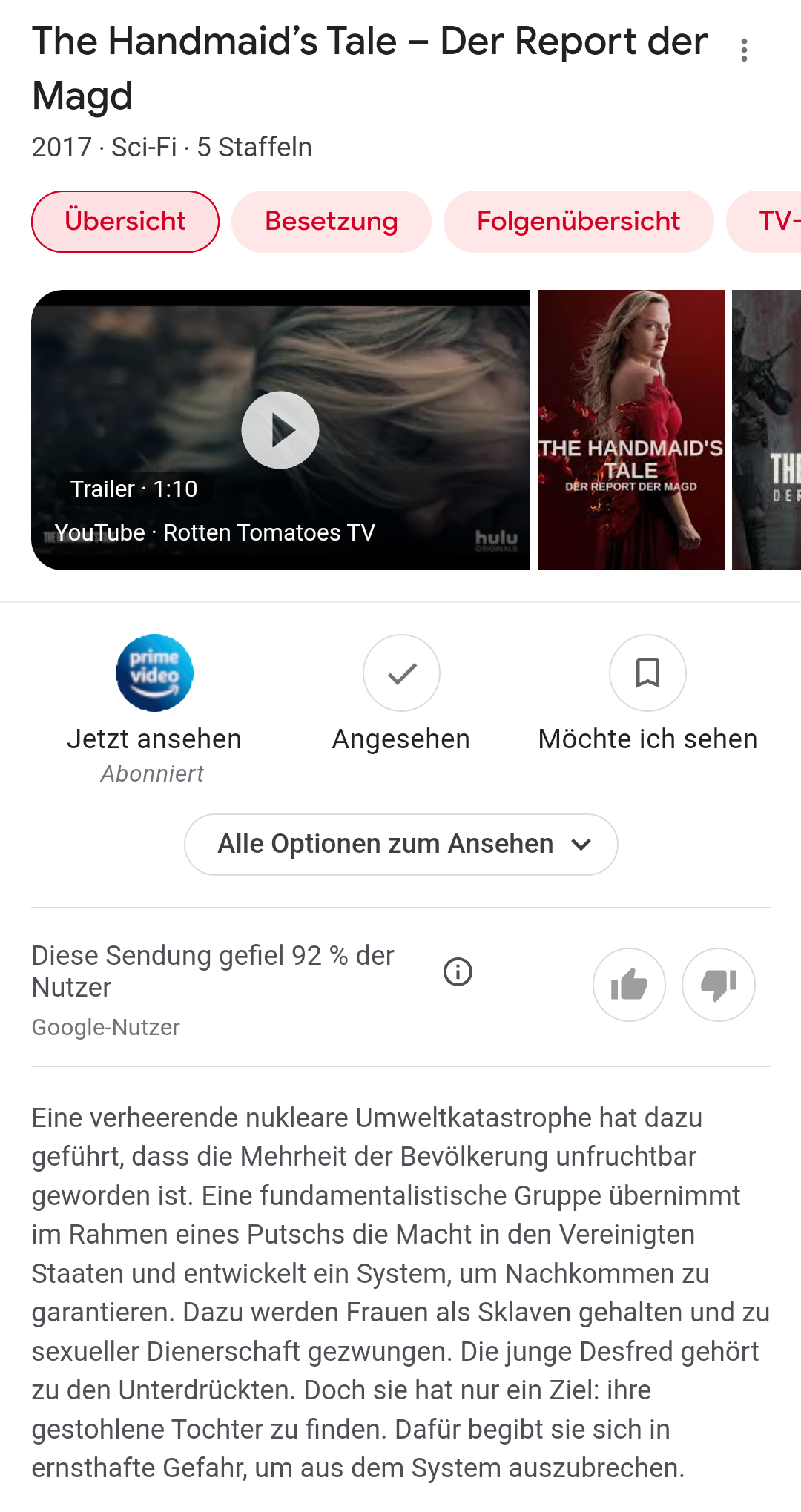Expand Alle Optionen zum Ansehen
This screenshot has height=1512, width=801.
[400, 845]
